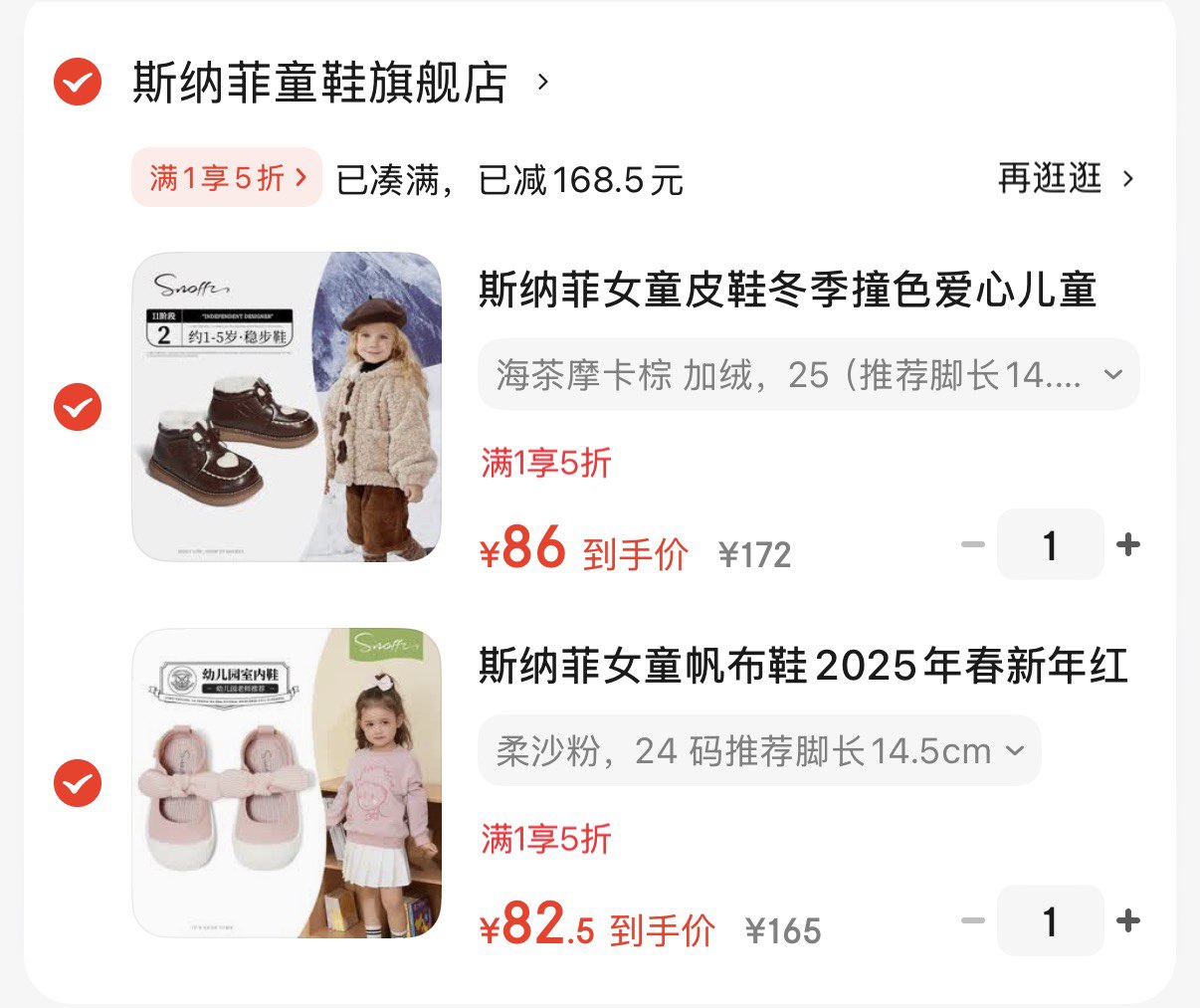
Task: Edit the 女童皮鞋 quantity field
Action: point(1050,544)
